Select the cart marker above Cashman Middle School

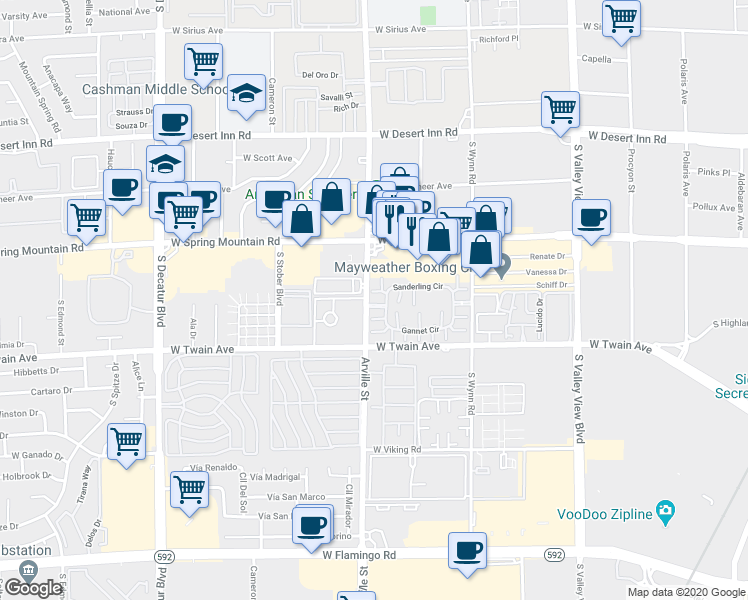point(204,64)
